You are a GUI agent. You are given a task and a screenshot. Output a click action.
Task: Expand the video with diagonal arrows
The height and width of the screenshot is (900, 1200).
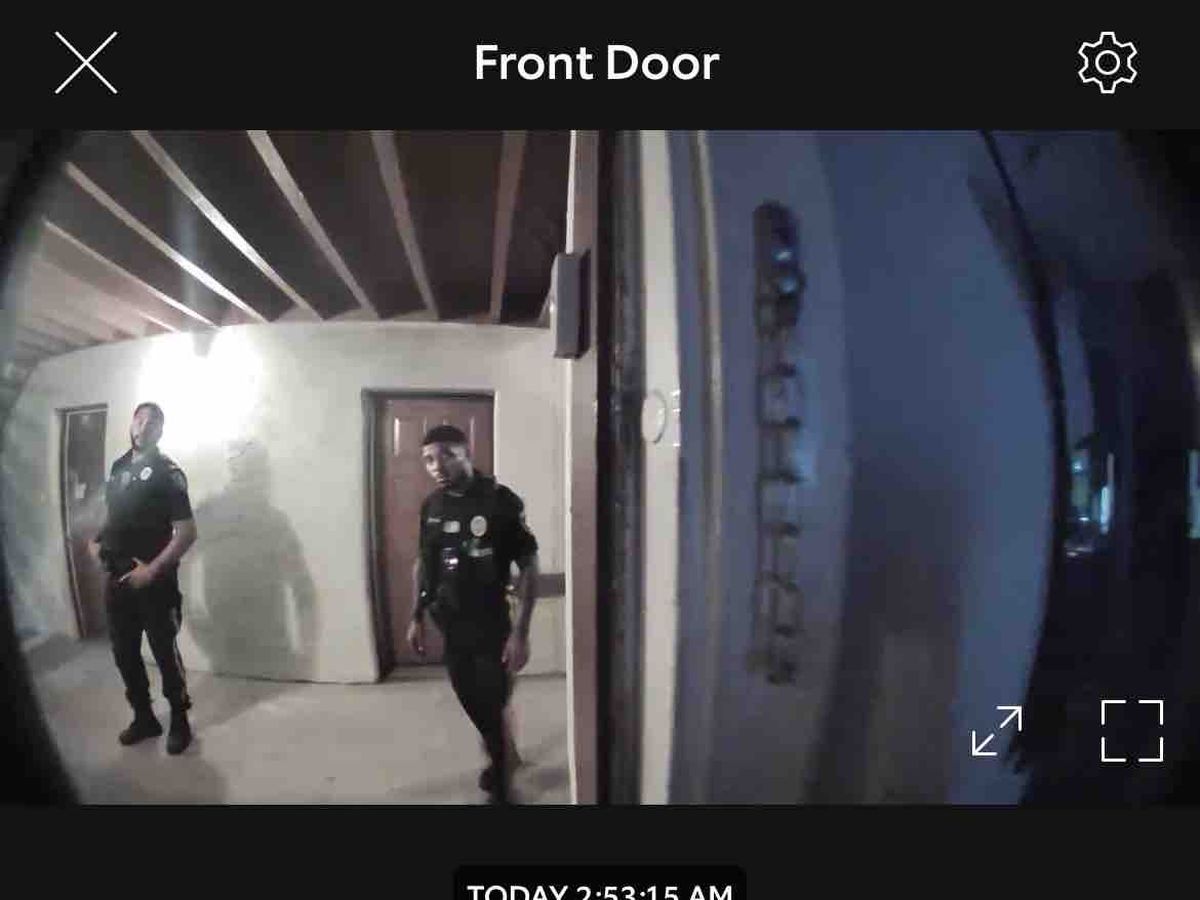click(x=997, y=731)
